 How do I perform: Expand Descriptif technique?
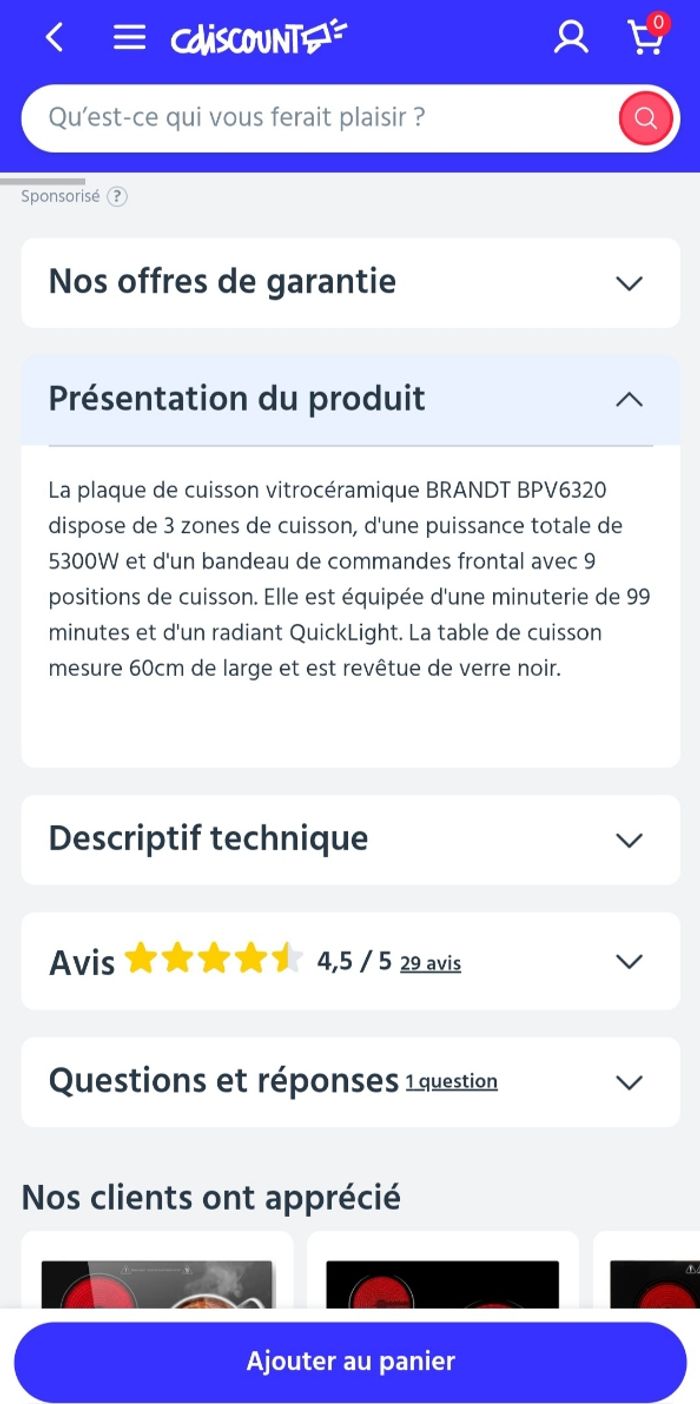tap(350, 839)
